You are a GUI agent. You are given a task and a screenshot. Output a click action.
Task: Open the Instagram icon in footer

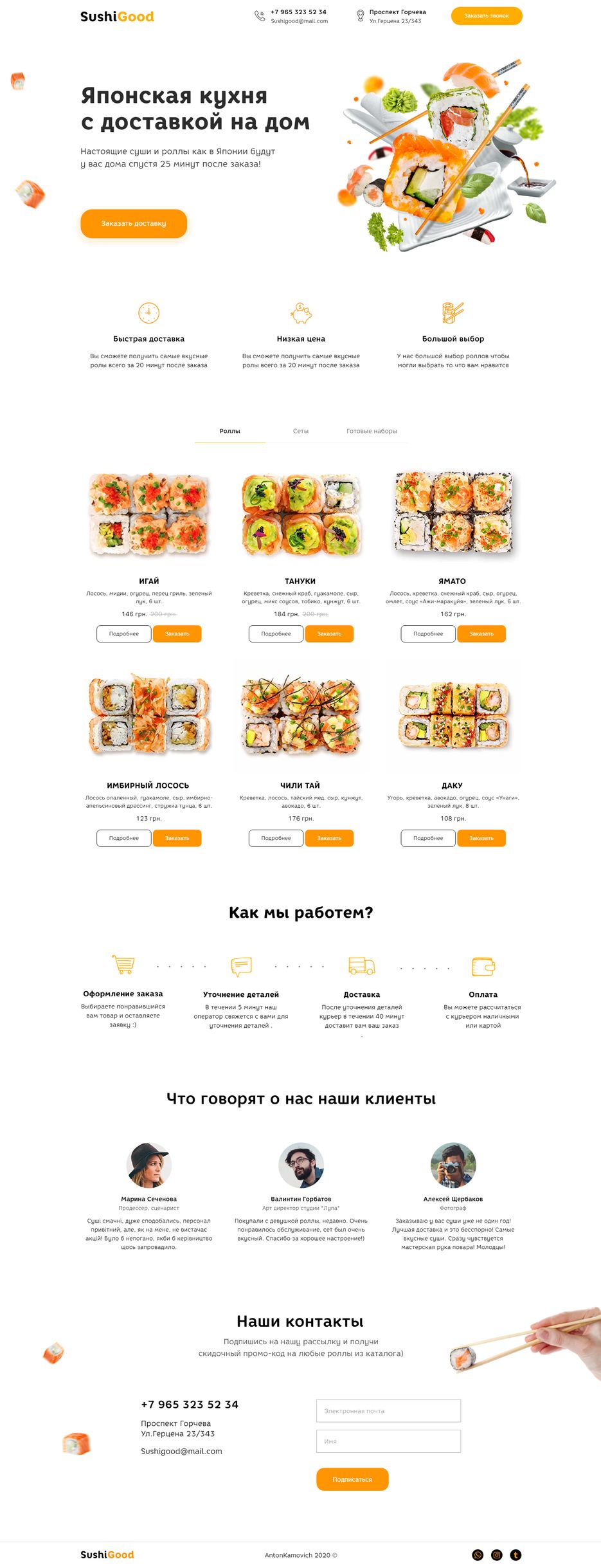[496, 1554]
